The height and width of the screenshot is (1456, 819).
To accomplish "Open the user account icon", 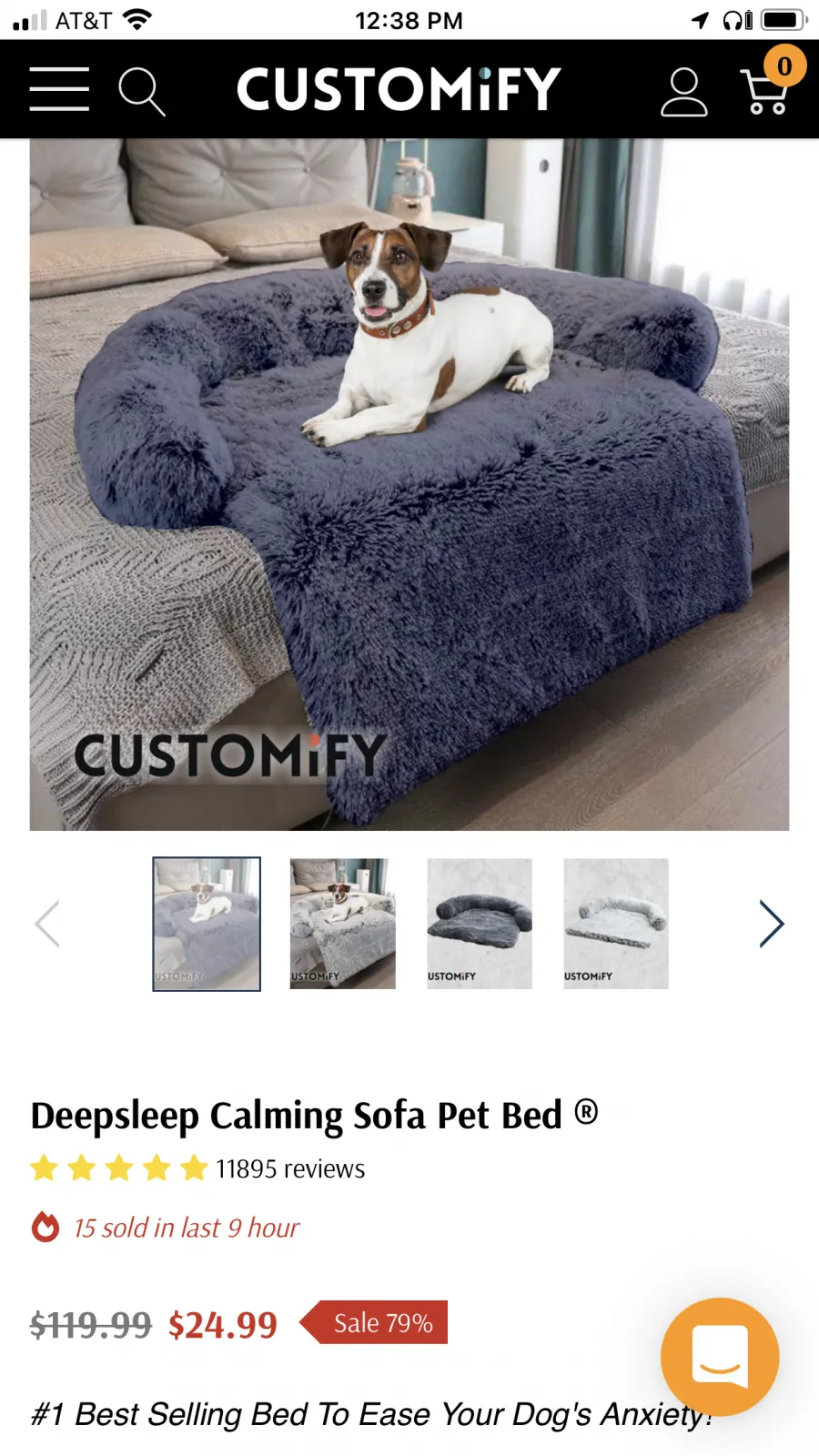I will [x=683, y=92].
